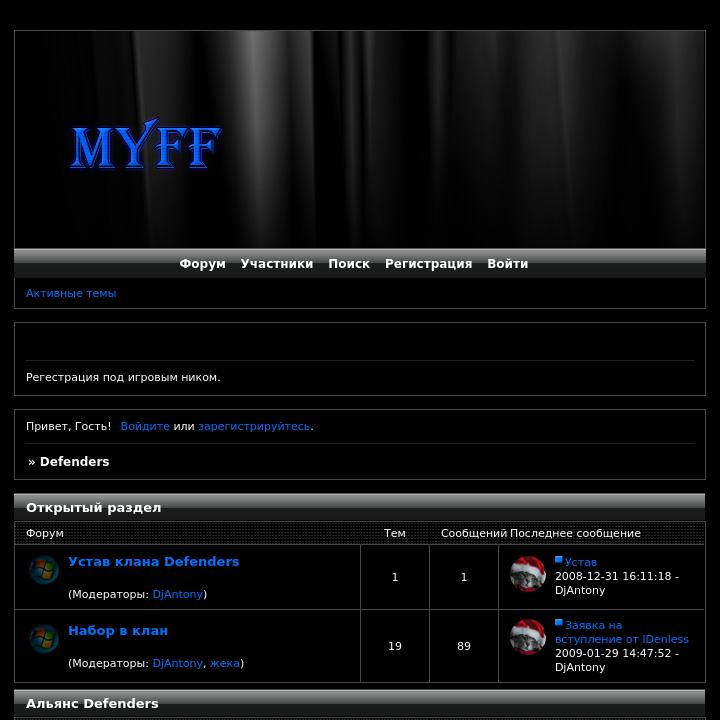720x720 pixels.
Task: Open the Устав клана Defenders forum
Action: 153,562
